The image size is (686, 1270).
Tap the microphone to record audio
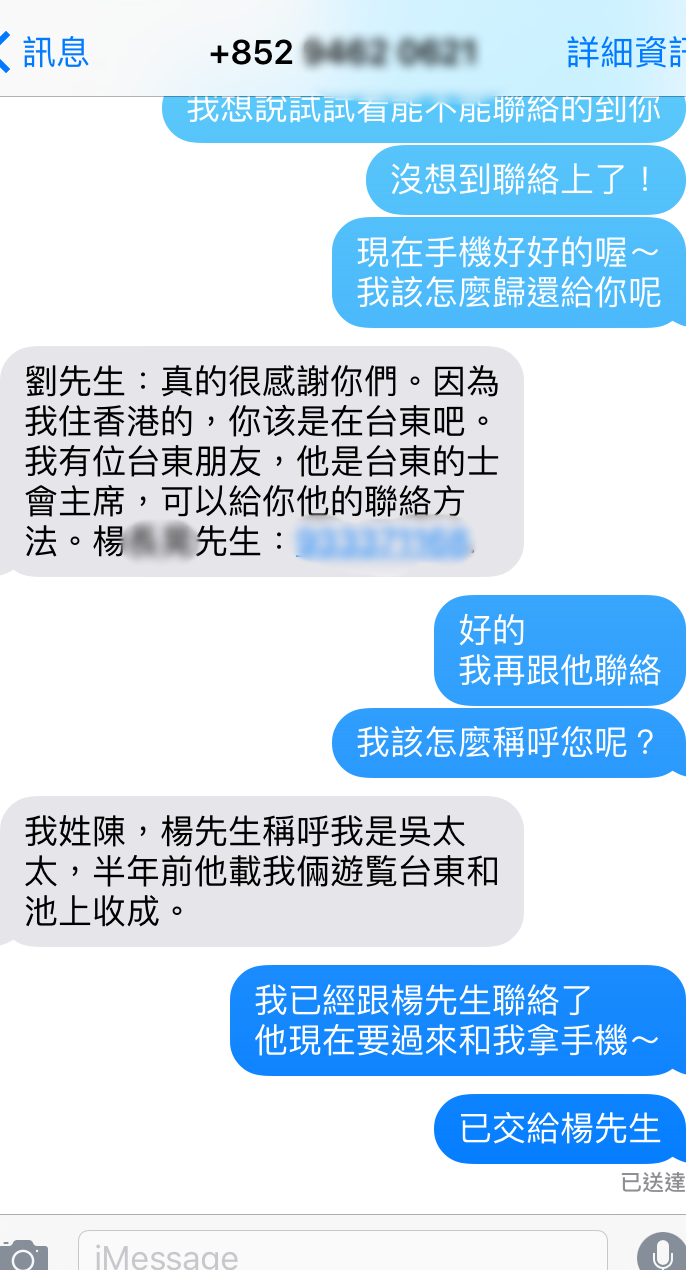click(x=661, y=1254)
